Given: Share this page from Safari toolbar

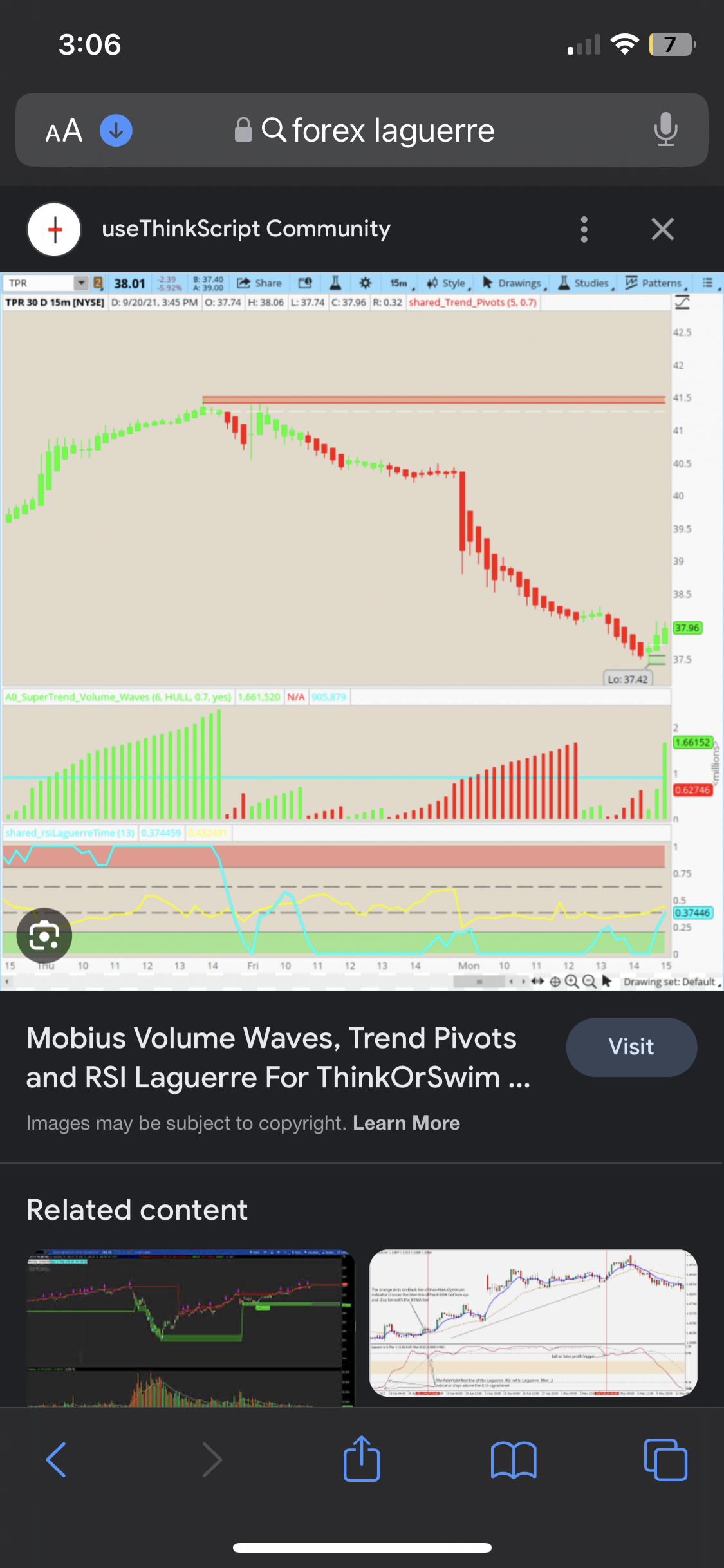Looking at the screenshot, I should (362, 1460).
